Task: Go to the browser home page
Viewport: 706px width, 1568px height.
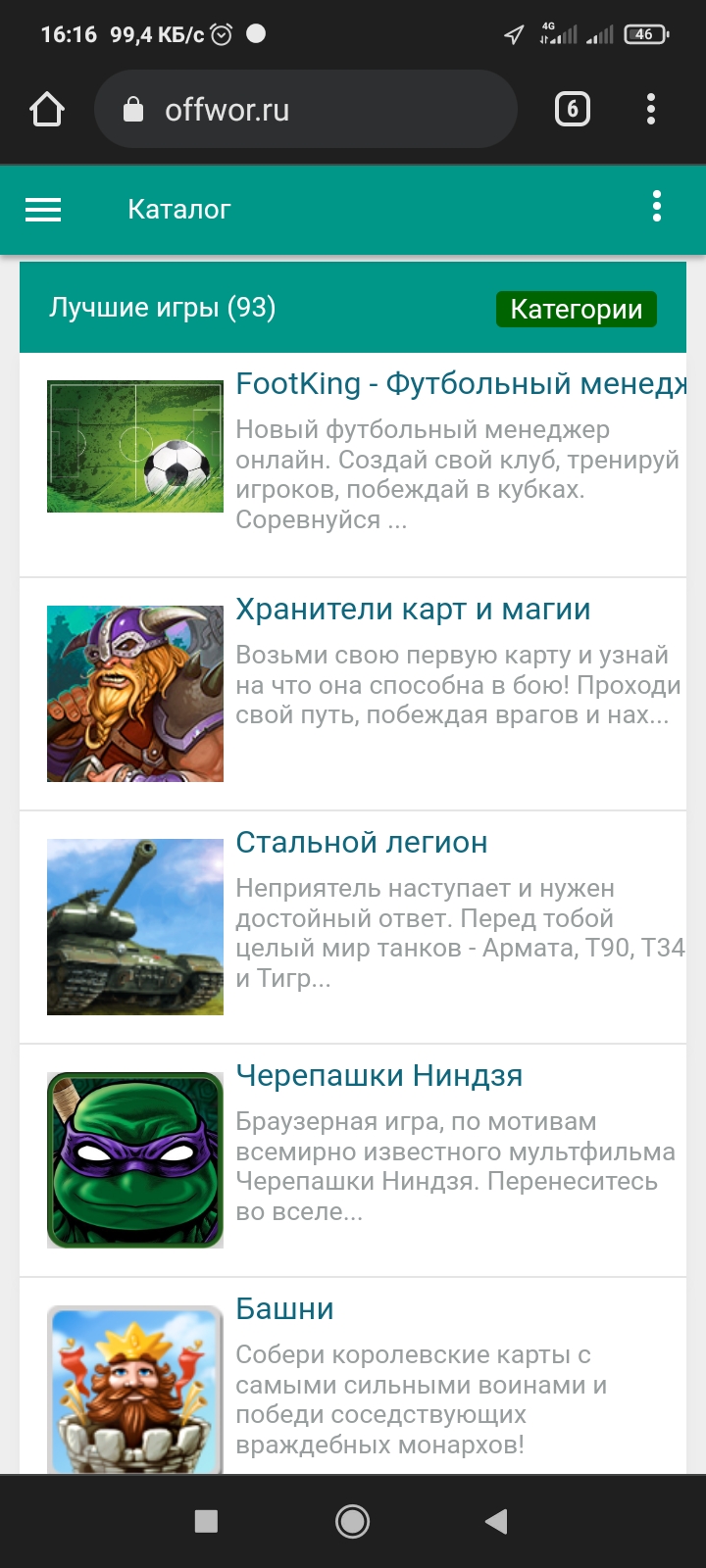Action: [47, 109]
